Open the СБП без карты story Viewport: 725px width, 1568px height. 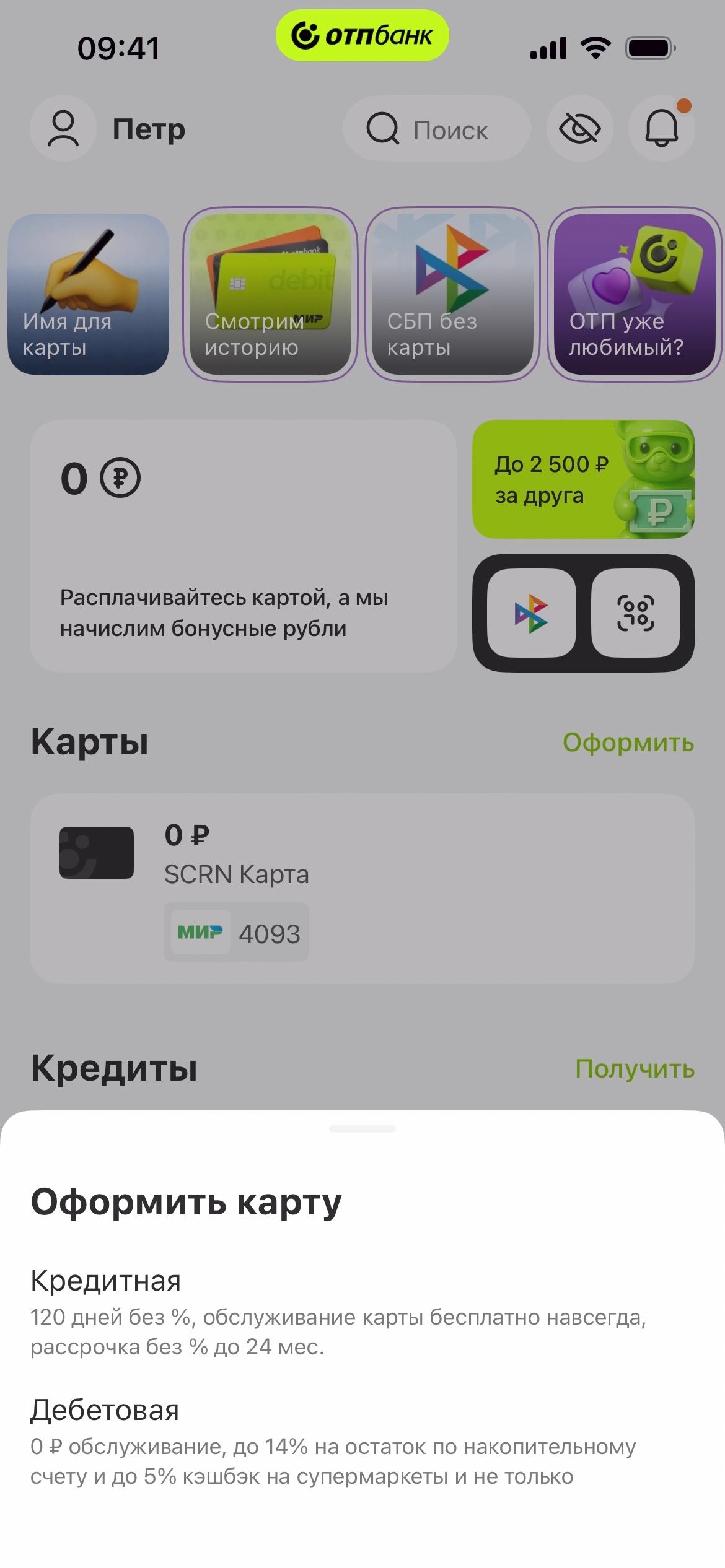coord(452,295)
